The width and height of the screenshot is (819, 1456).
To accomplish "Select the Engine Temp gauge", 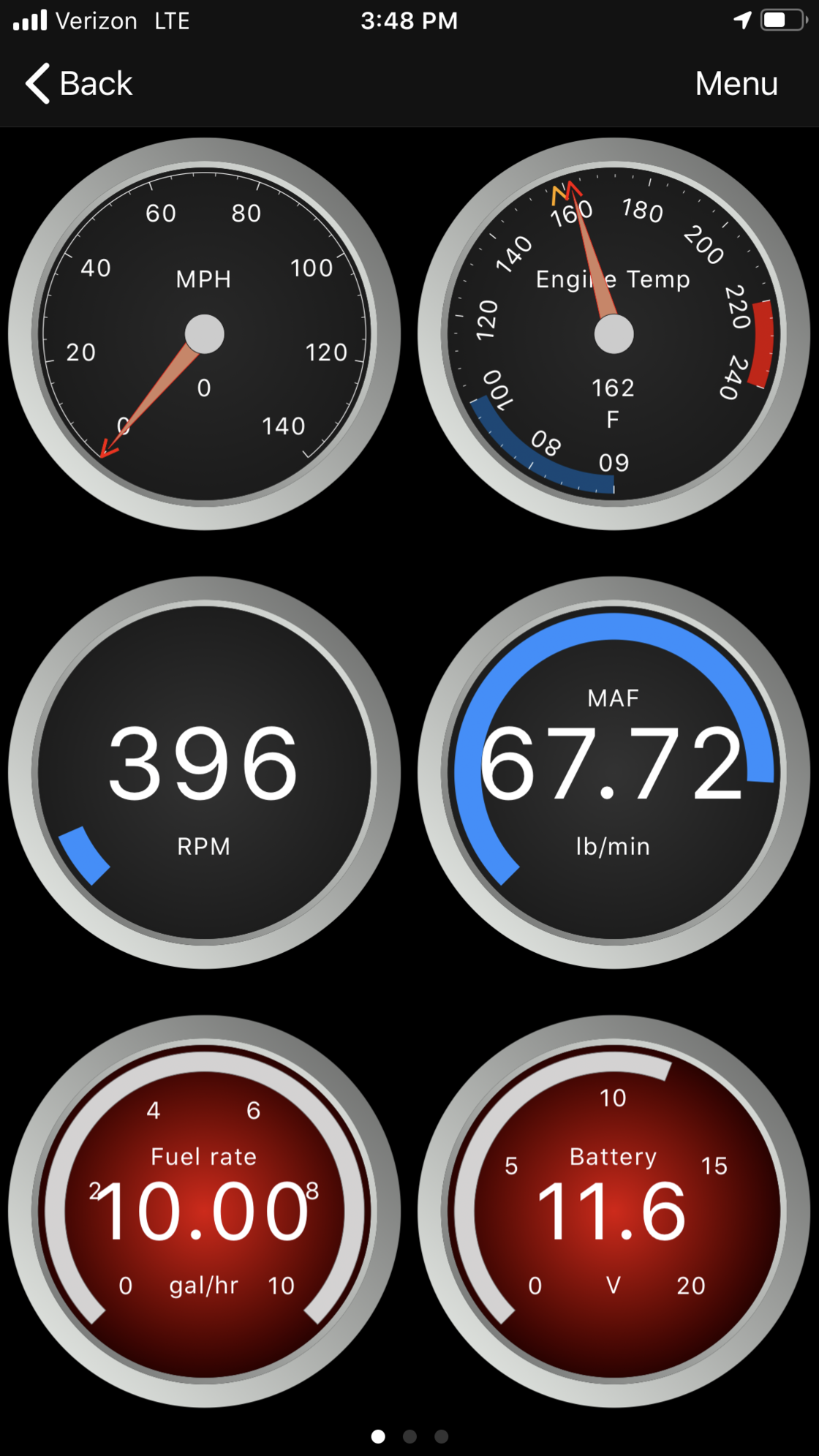I will tap(614, 334).
